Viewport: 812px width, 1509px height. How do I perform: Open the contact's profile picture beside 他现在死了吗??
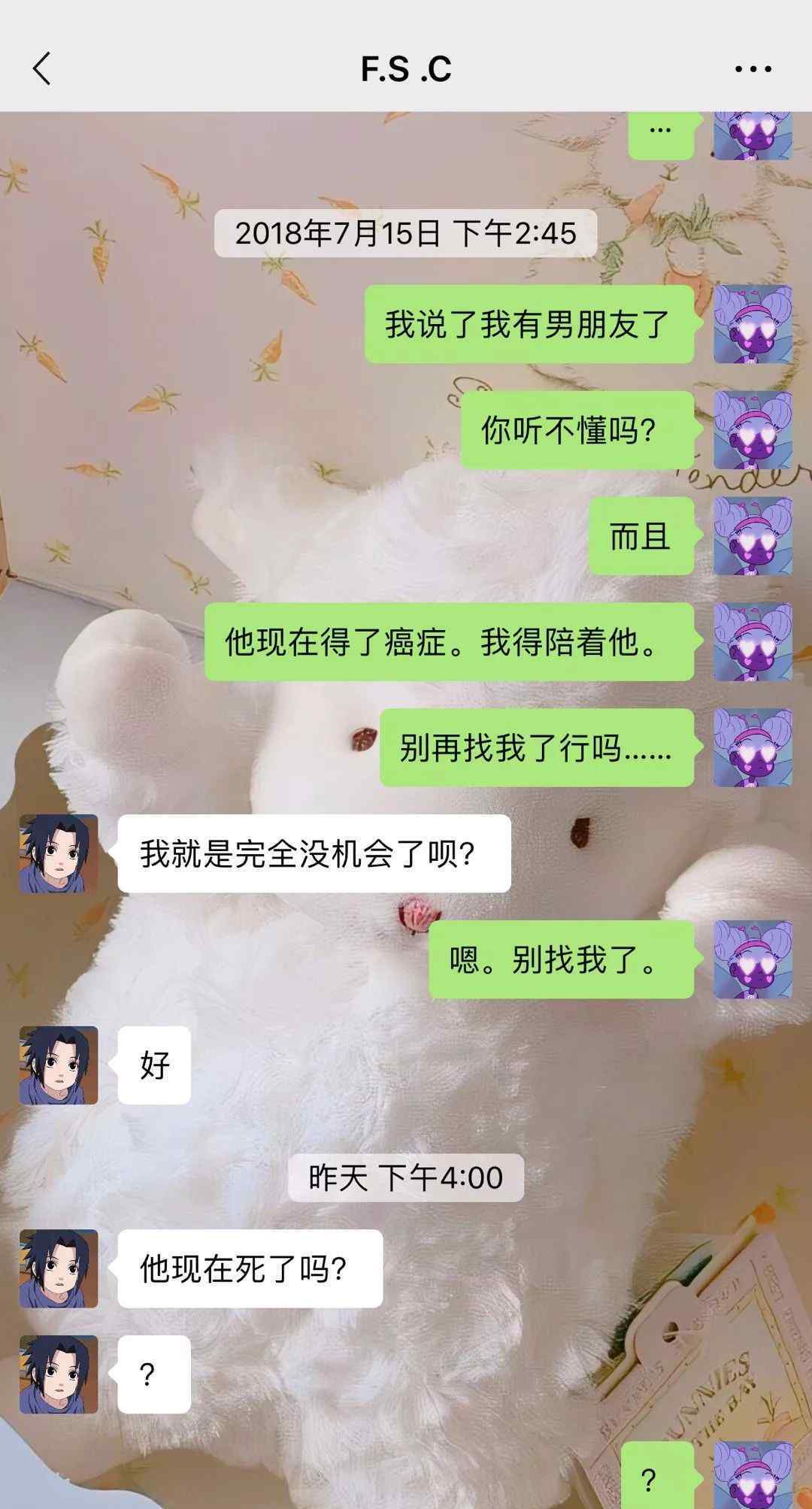[x=59, y=1268]
